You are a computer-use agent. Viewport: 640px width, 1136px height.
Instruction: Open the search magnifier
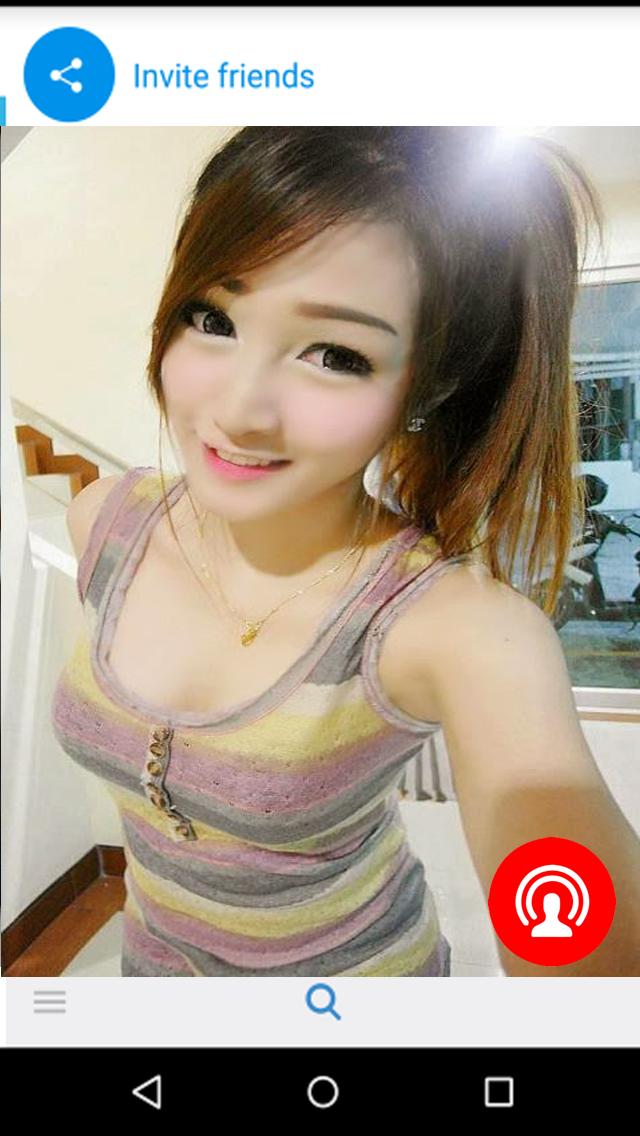pos(323,1001)
